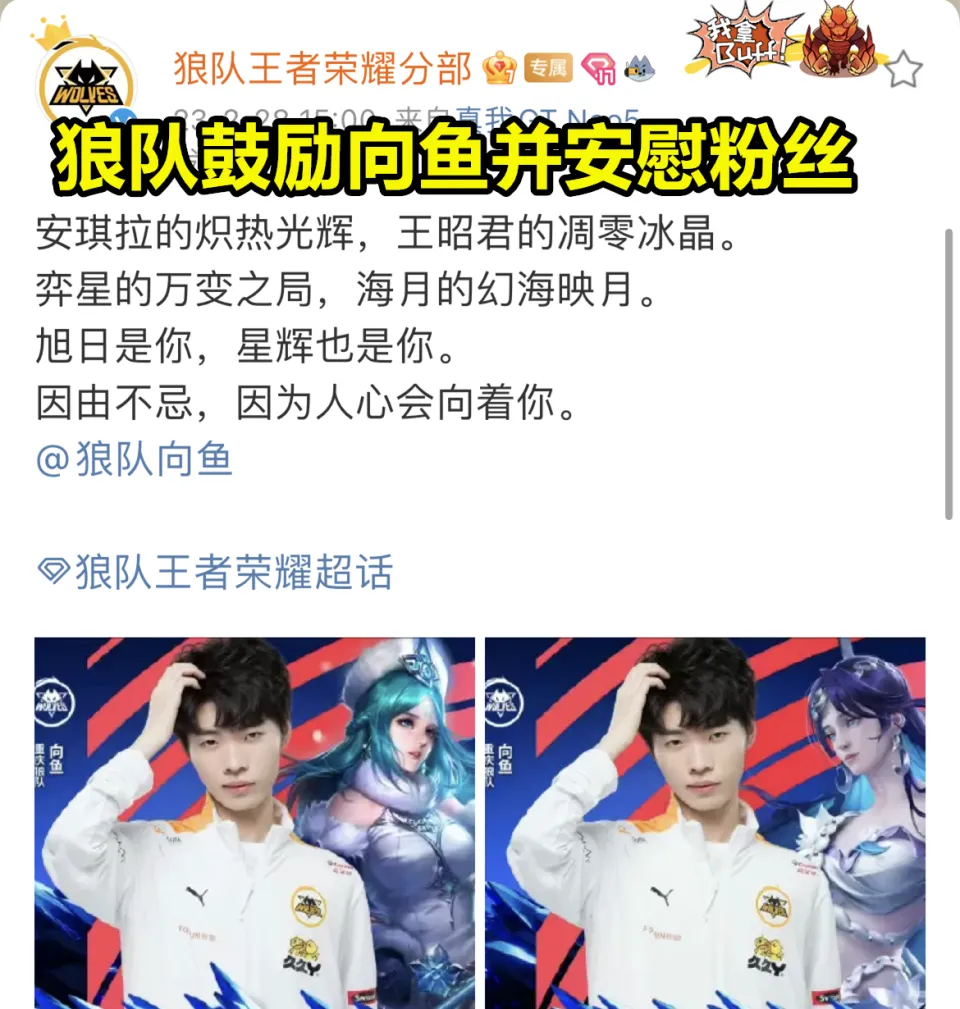Open the @狼队向鱼 mention link

(134, 459)
